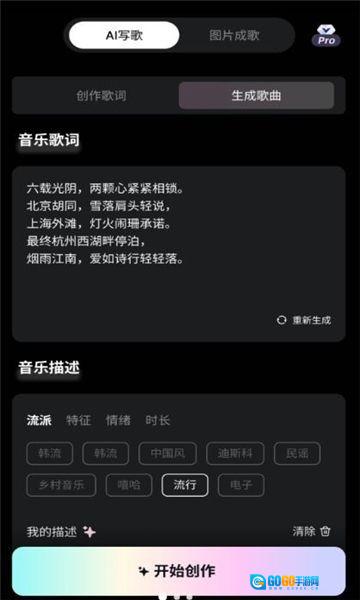The image size is (360, 600).
Task: Choose the 中国风 genre chip
Action: 168,453
